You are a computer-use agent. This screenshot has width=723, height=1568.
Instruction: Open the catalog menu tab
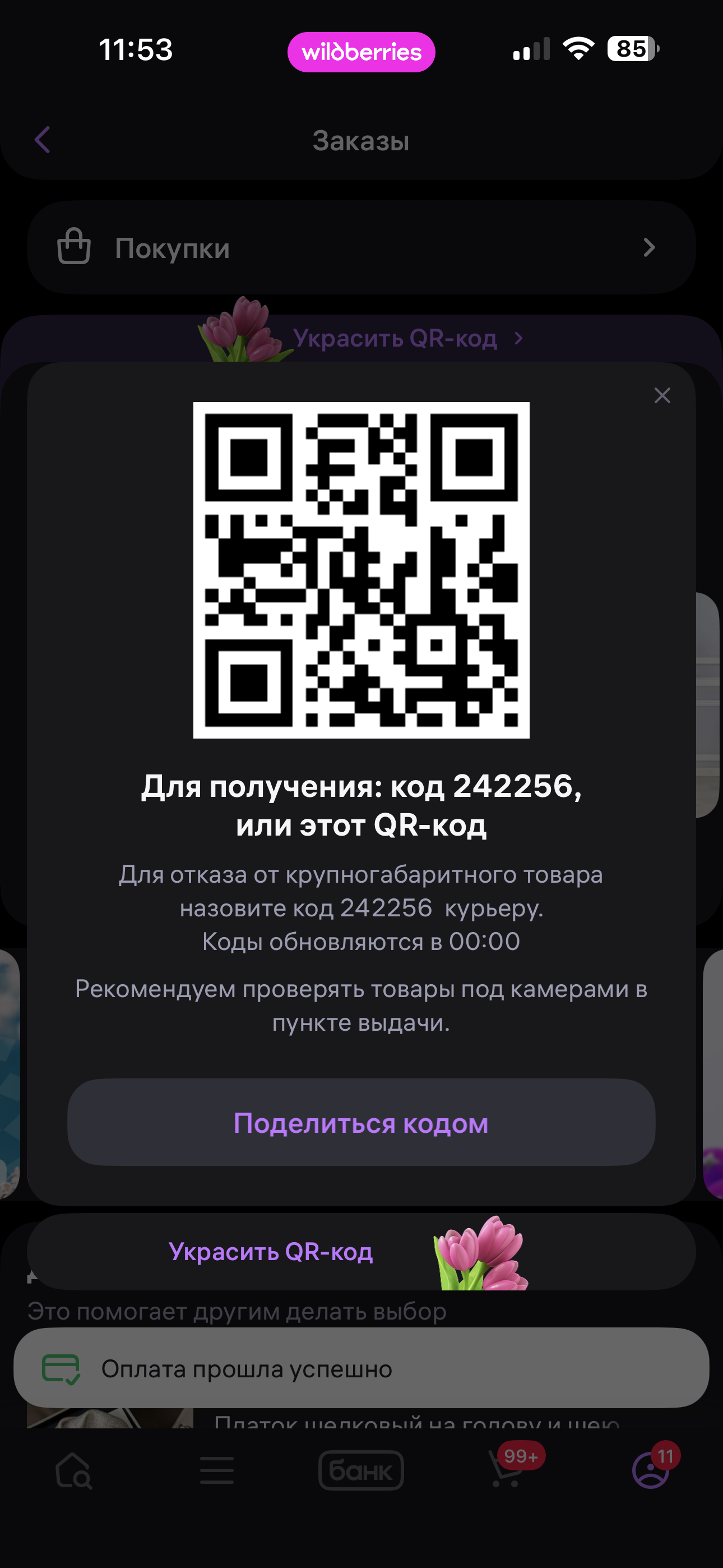[217, 1470]
